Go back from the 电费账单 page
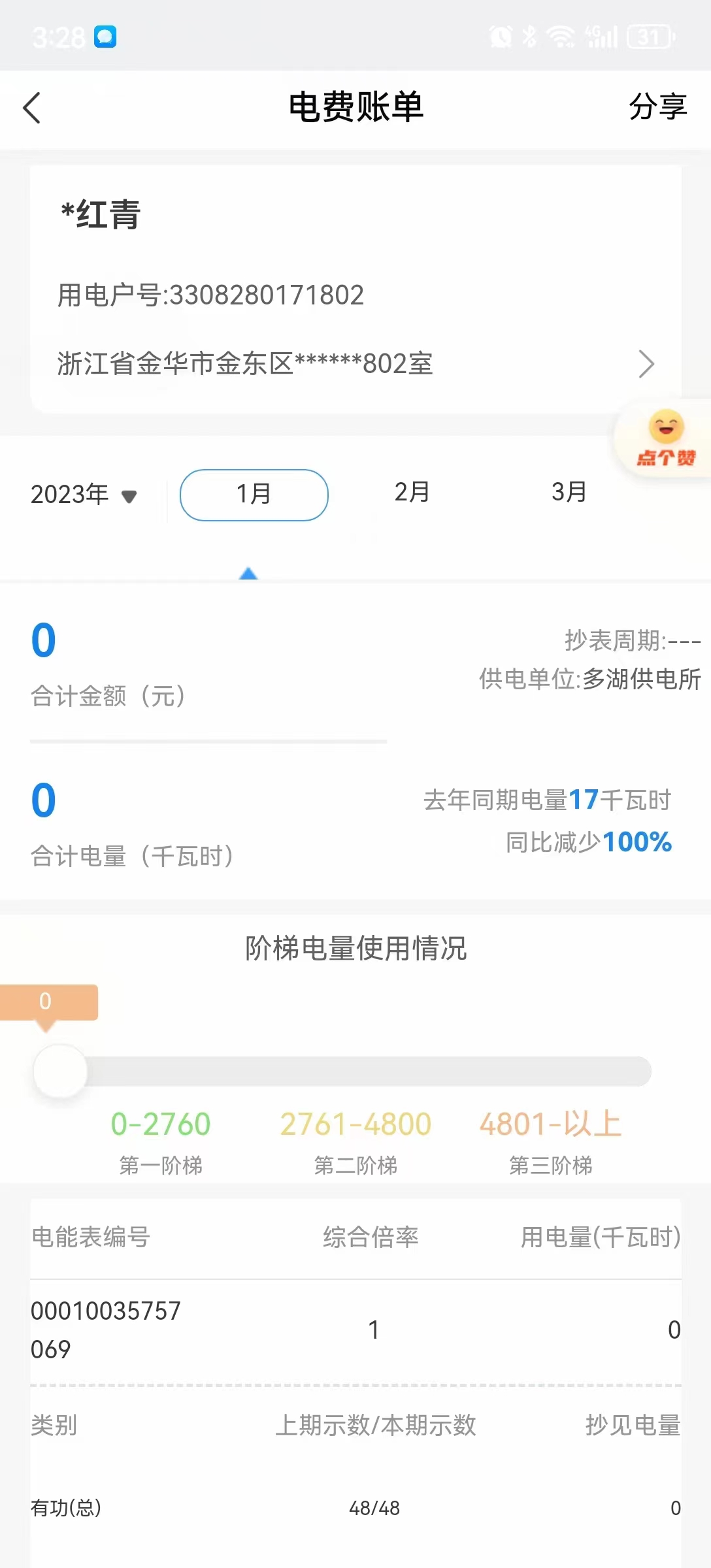Viewport: 711px width, 1568px height. tap(31, 108)
